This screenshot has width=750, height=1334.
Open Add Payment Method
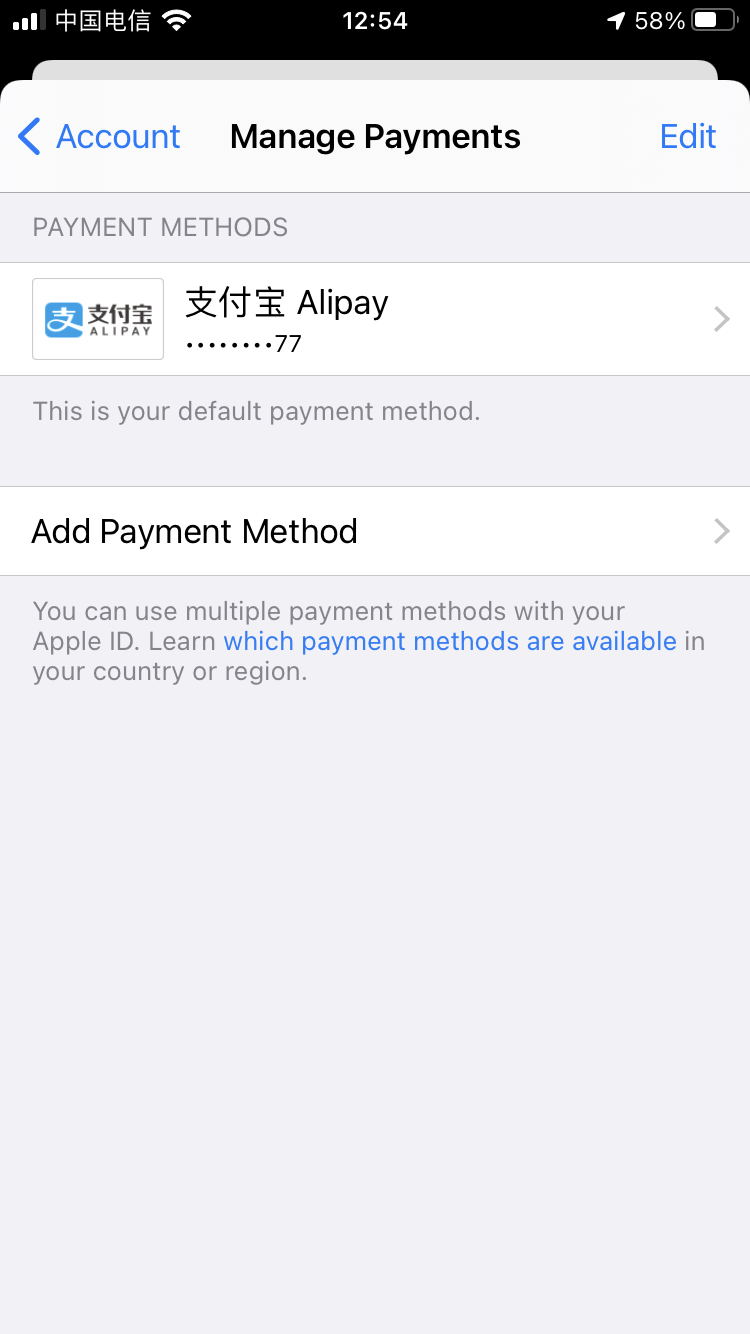tap(375, 531)
